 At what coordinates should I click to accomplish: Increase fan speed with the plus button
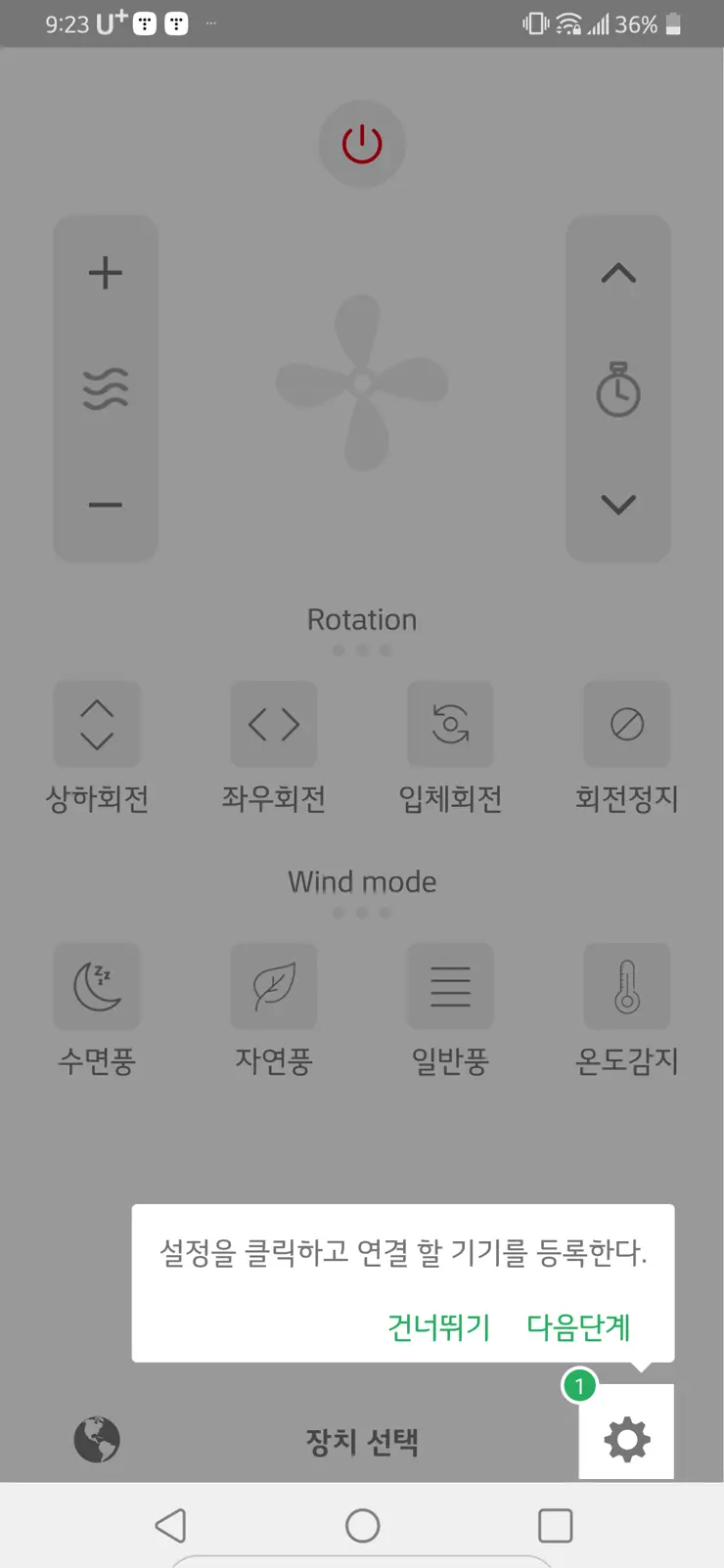coord(105,272)
